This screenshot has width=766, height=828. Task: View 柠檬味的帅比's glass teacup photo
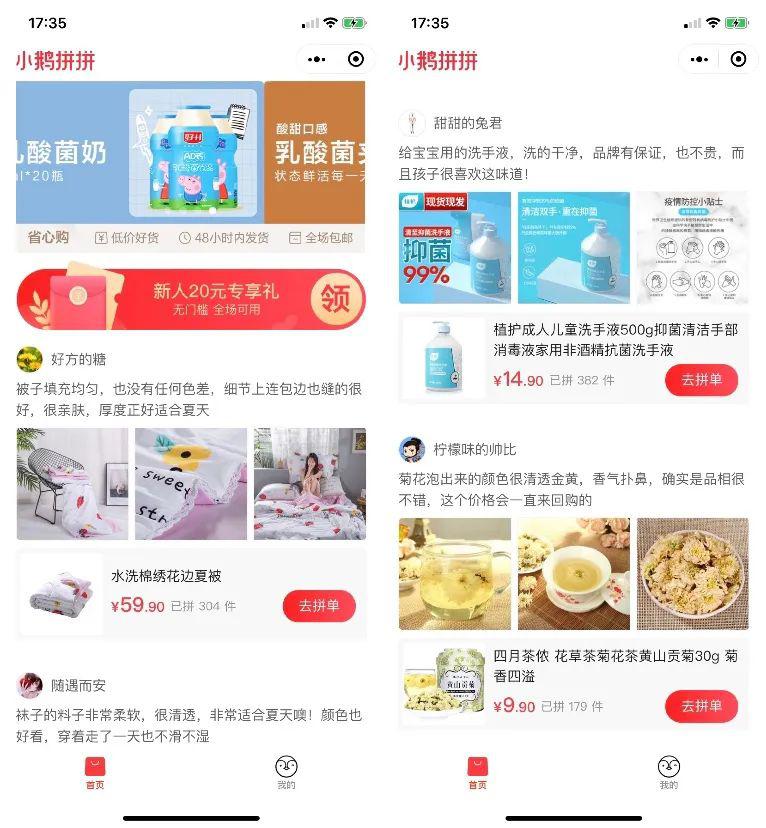pyautogui.click(x=454, y=574)
